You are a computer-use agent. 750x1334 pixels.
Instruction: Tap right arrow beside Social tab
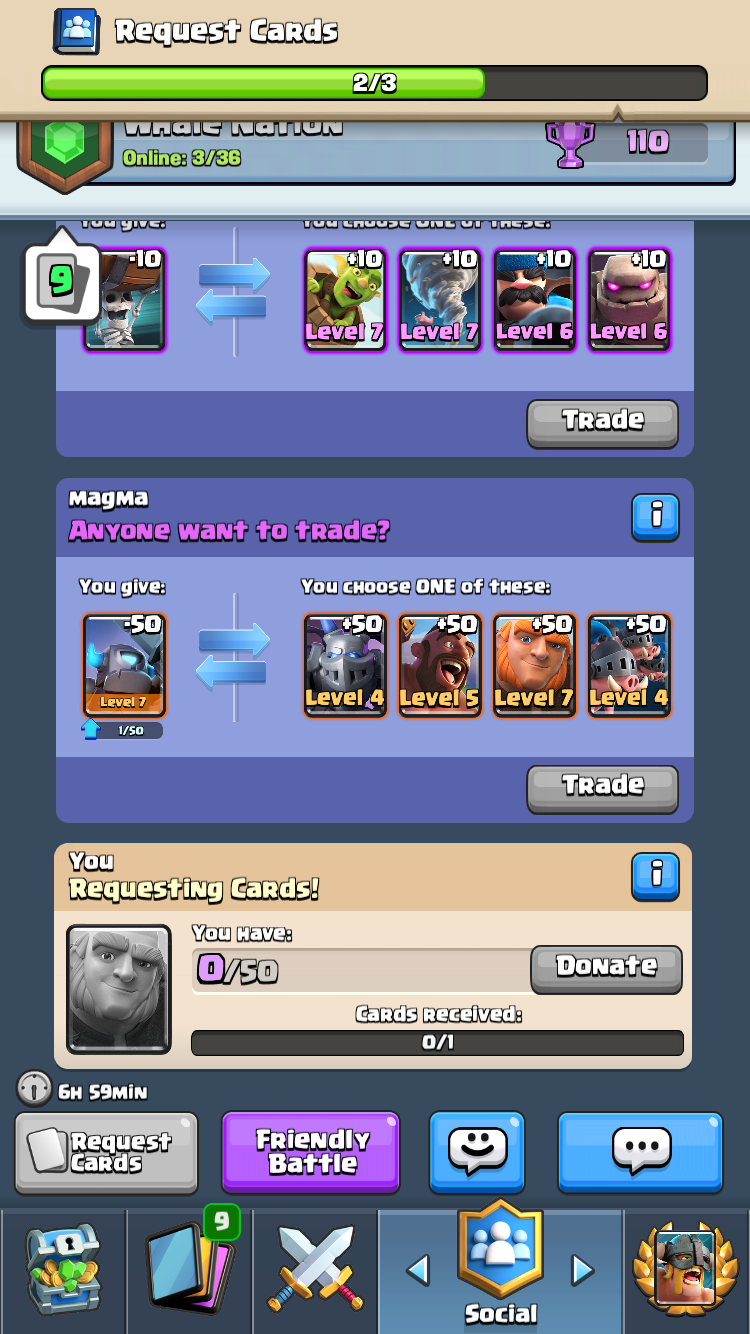click(x=582, y=1270)
